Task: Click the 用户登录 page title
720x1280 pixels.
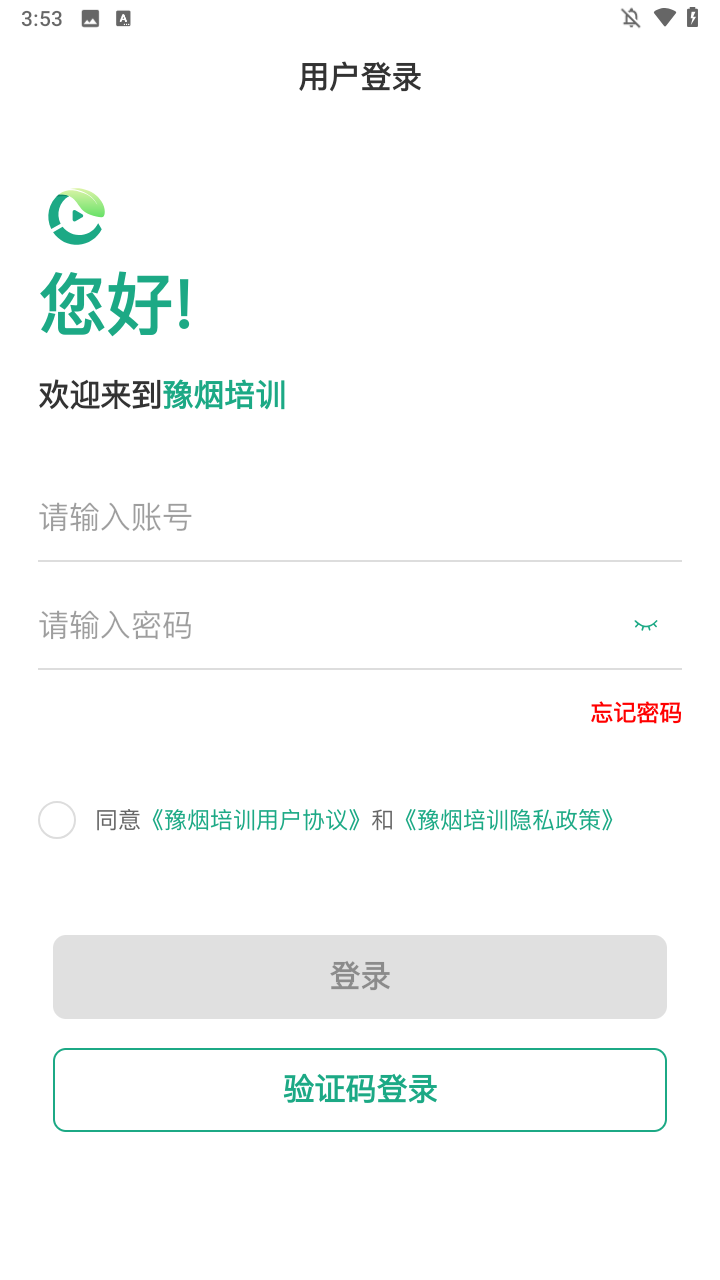Action: coord(360,77)
